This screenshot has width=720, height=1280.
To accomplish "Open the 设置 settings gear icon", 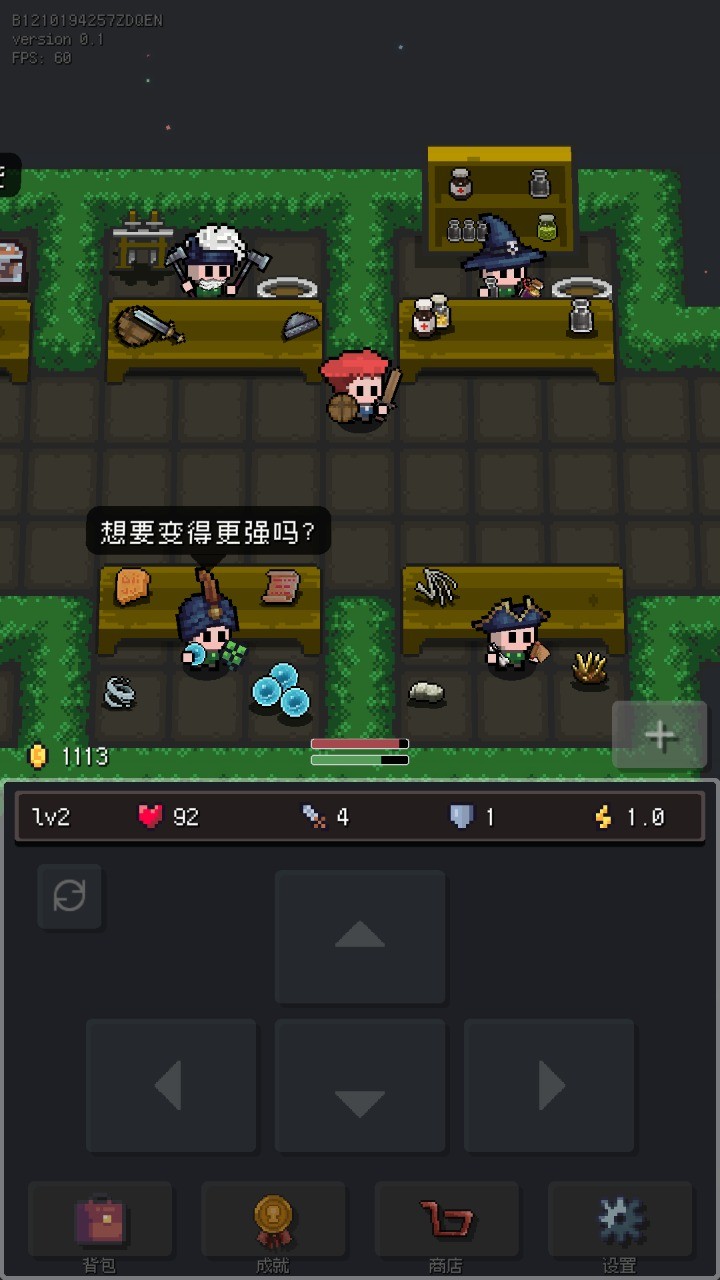I will coord(620,1218).
